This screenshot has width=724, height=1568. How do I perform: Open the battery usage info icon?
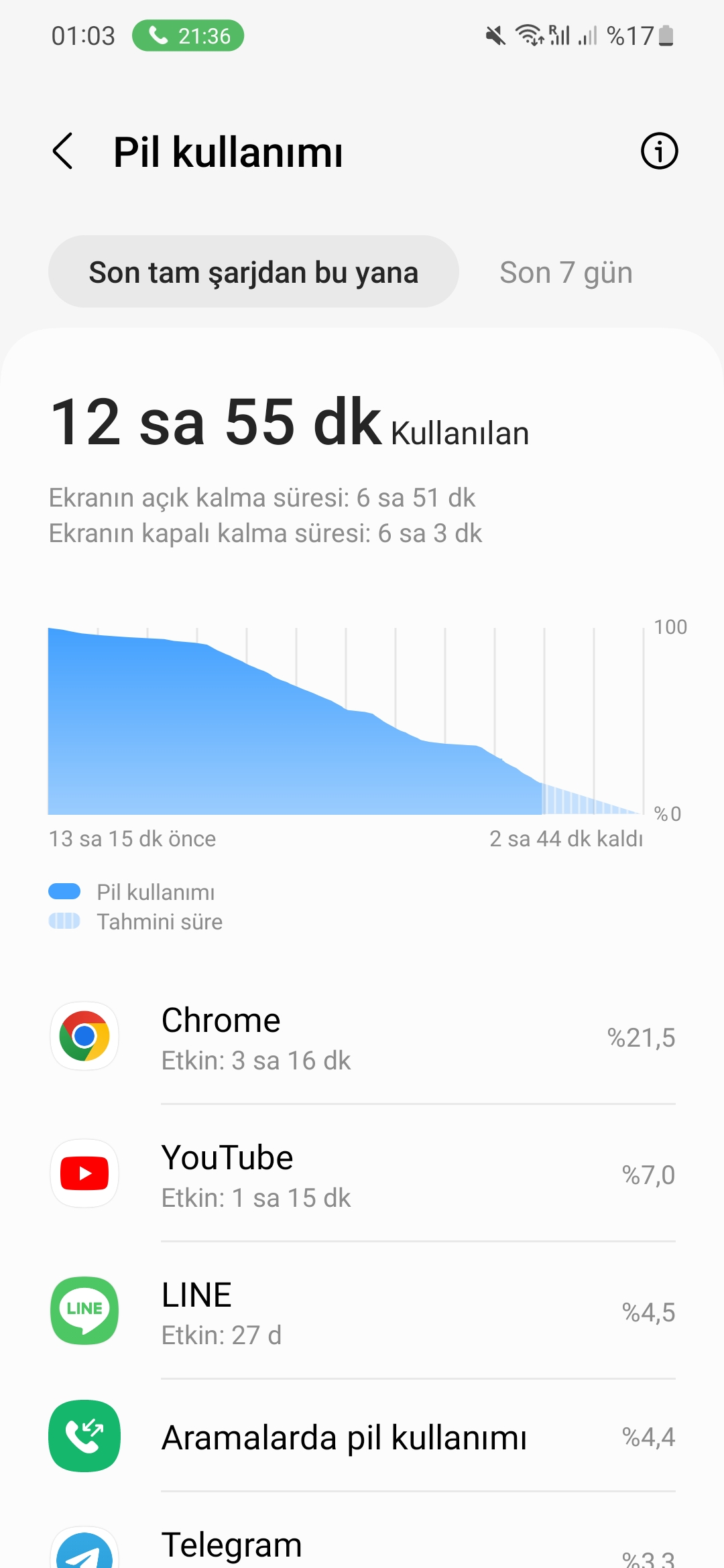coord(659,151)
